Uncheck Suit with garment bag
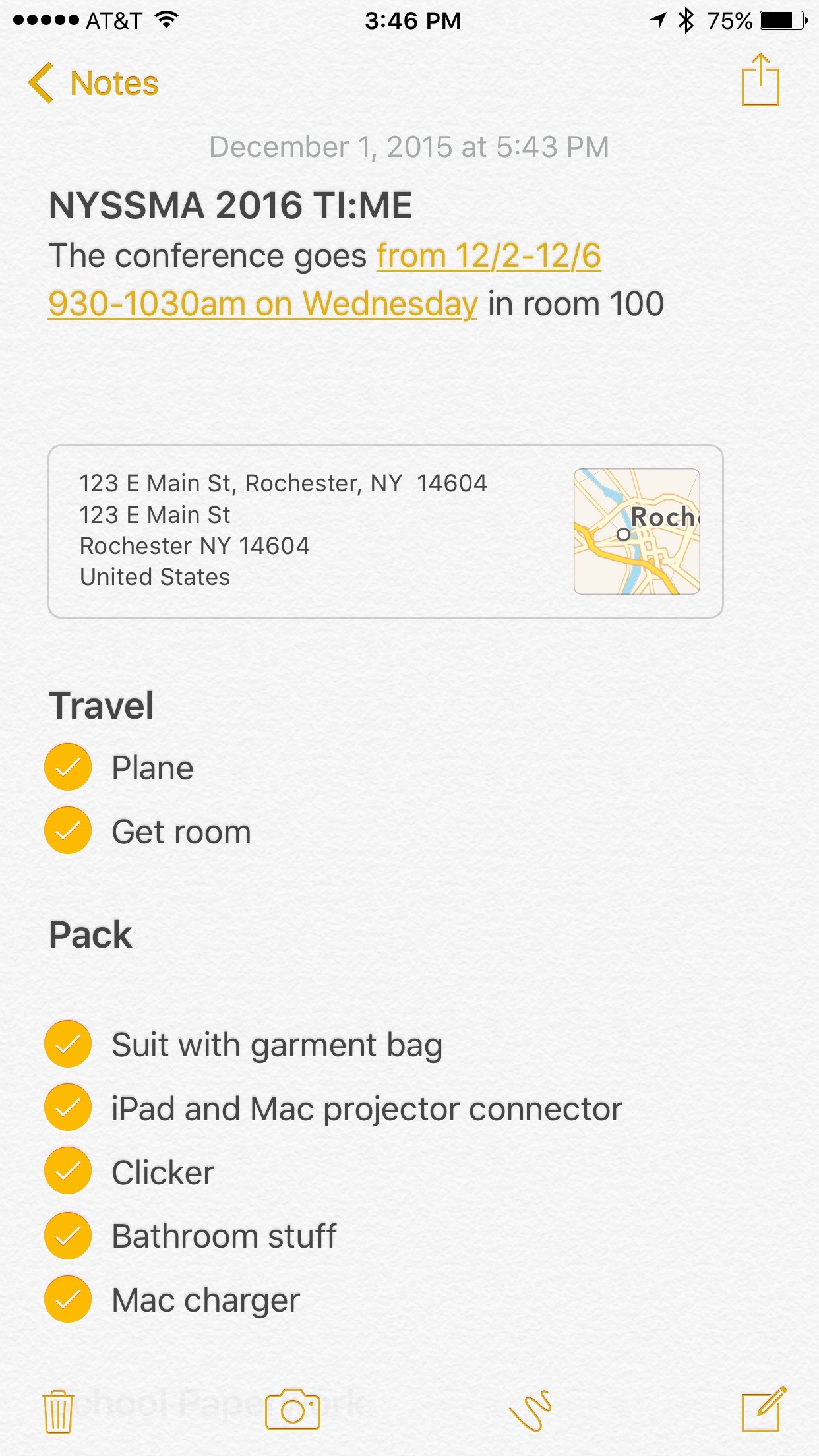 point(68,1044)
